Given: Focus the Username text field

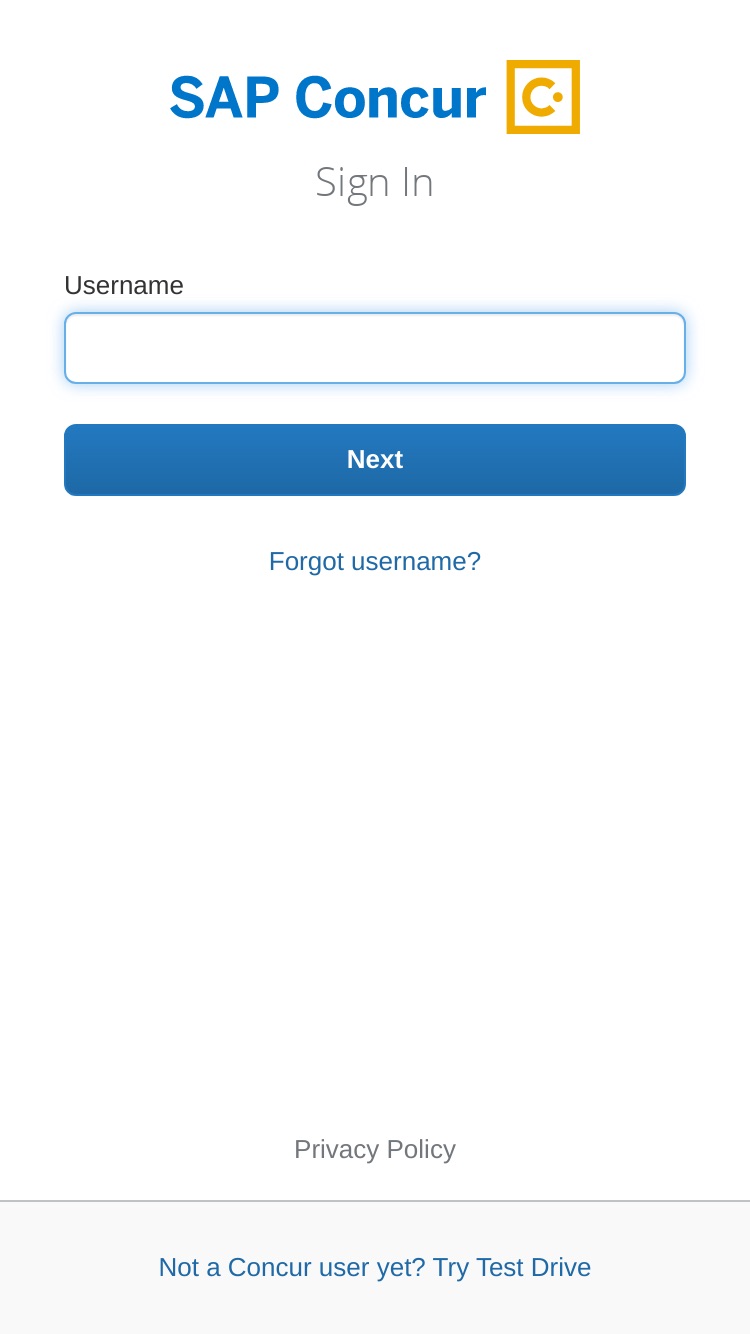Looking at the screenshot, I should [x=375, y=348].
